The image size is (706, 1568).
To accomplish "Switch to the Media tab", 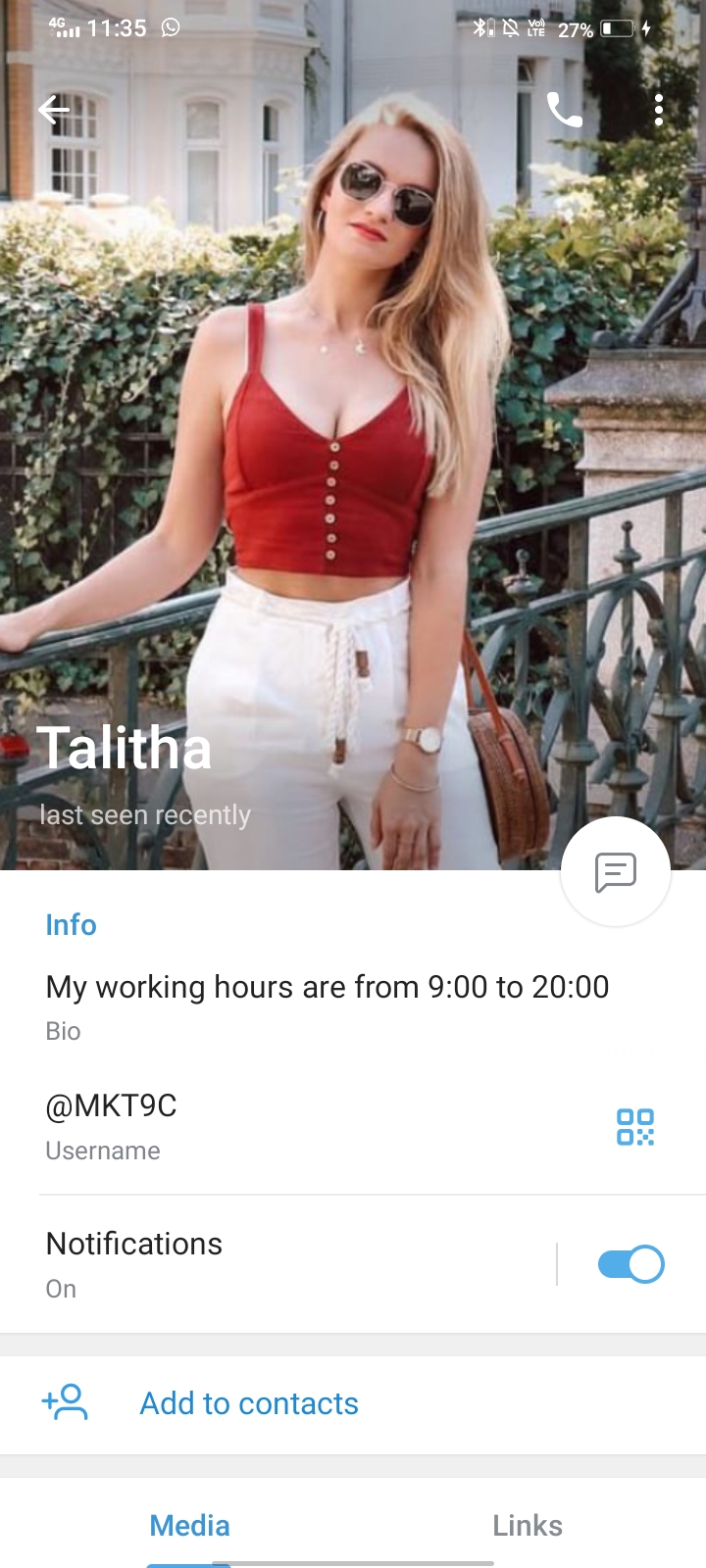I will (x=189, y=1525).
